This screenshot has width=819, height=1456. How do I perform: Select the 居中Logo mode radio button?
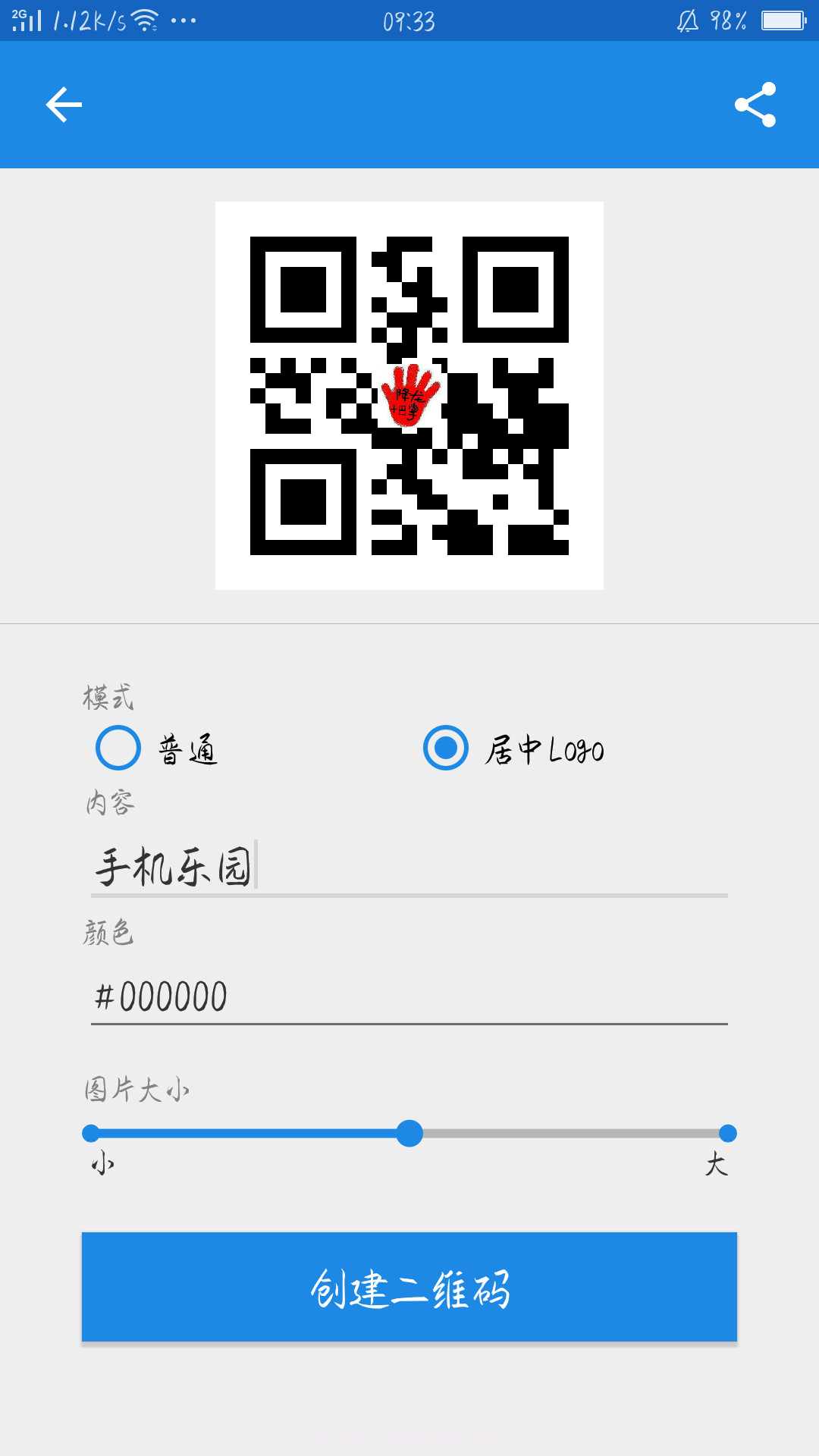coord(446,749)
